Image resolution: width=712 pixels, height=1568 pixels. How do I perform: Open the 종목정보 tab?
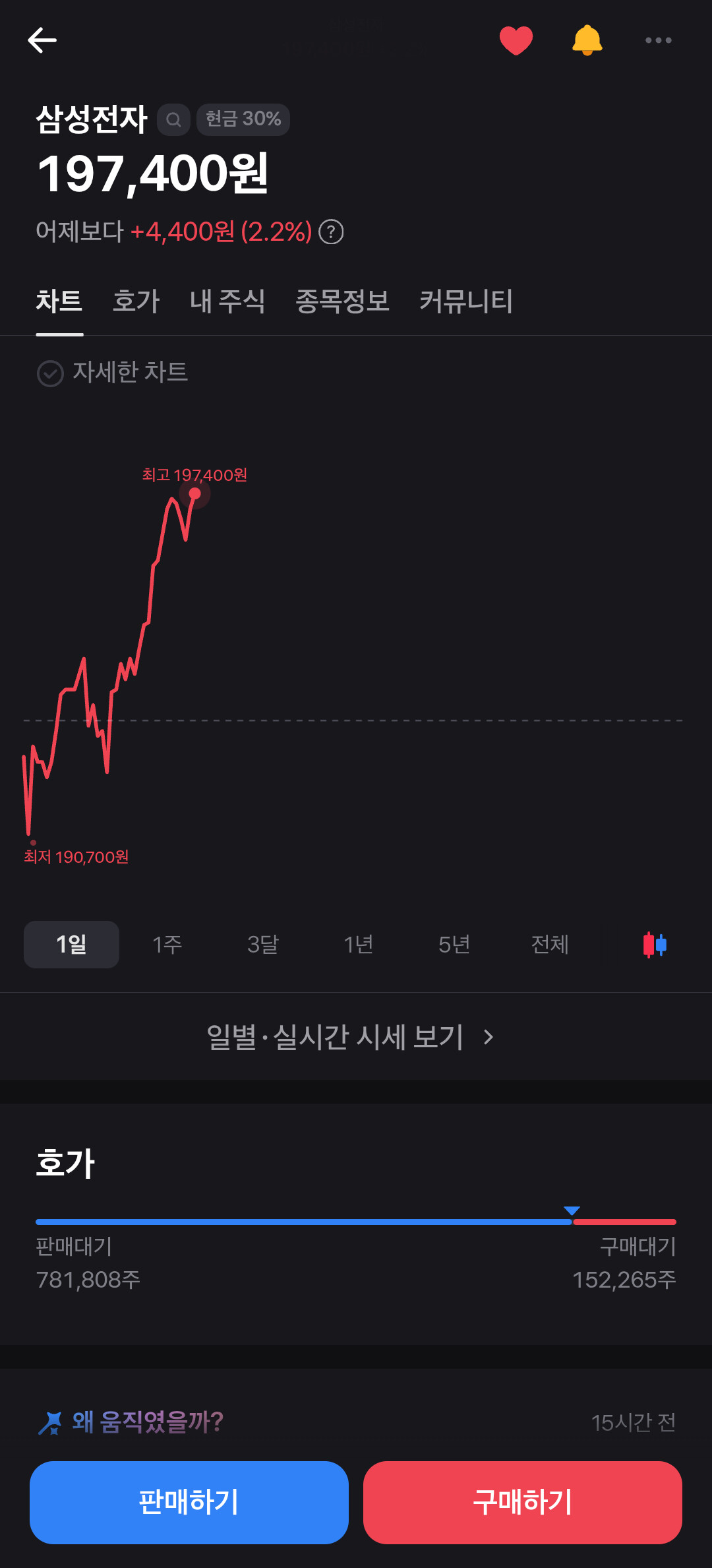pos(342,301)
